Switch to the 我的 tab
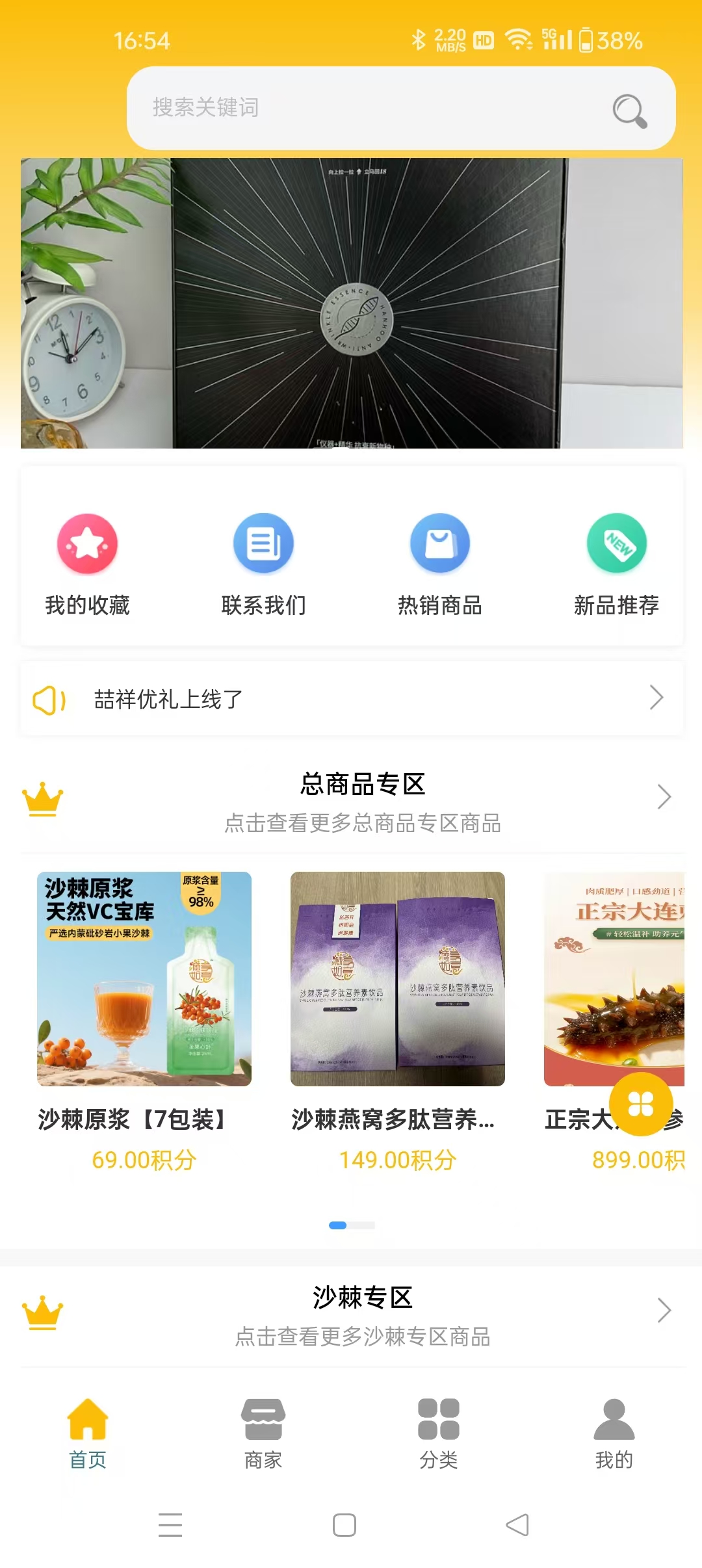This screenshot has width=702, height=1568. point(614,1434)
